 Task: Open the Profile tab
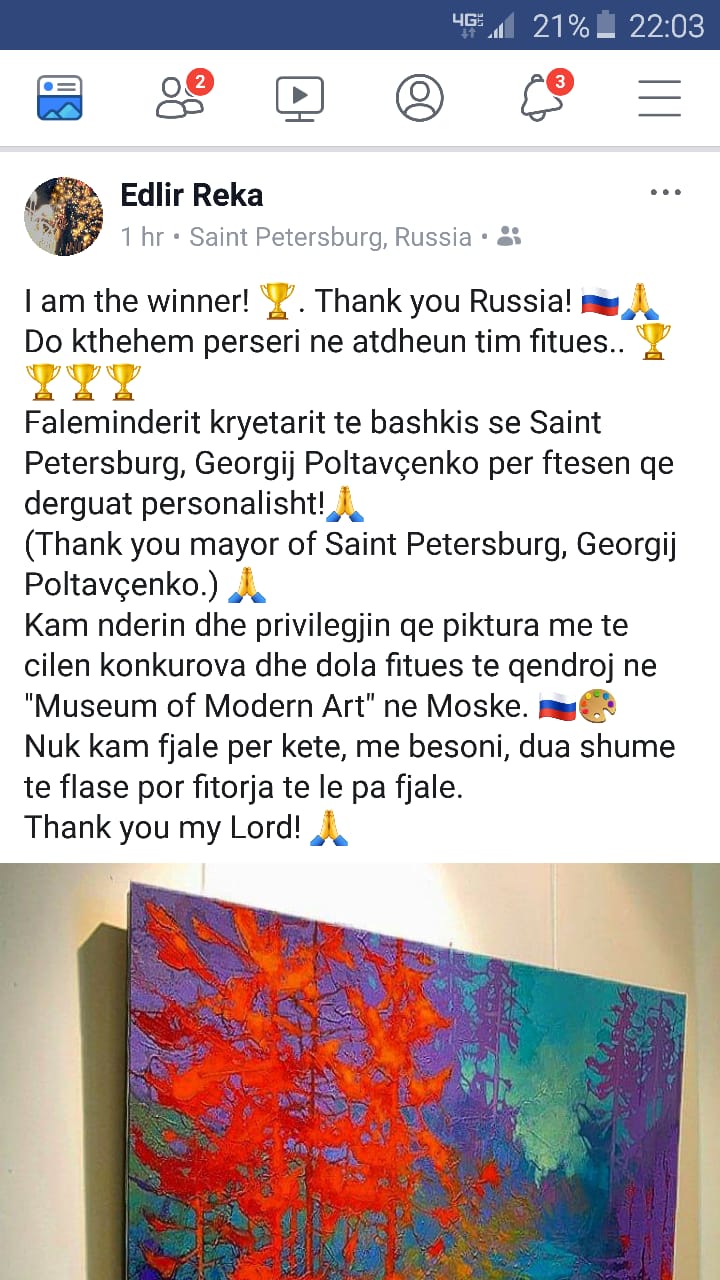point(420,98)
